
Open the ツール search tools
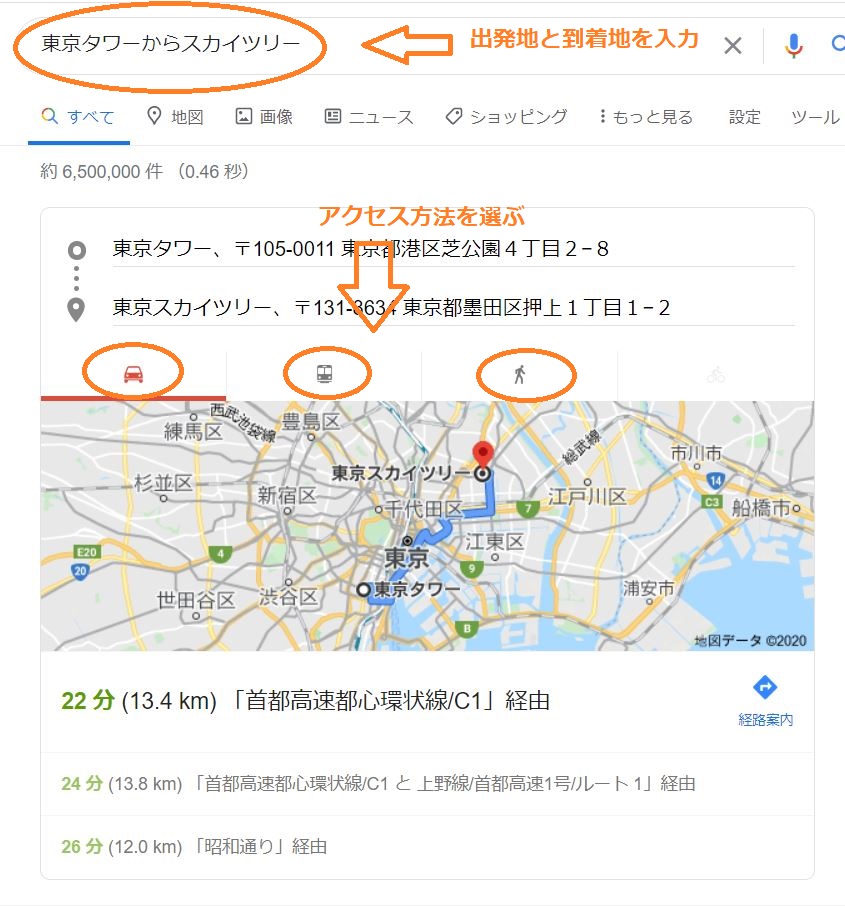click(815, 117)
